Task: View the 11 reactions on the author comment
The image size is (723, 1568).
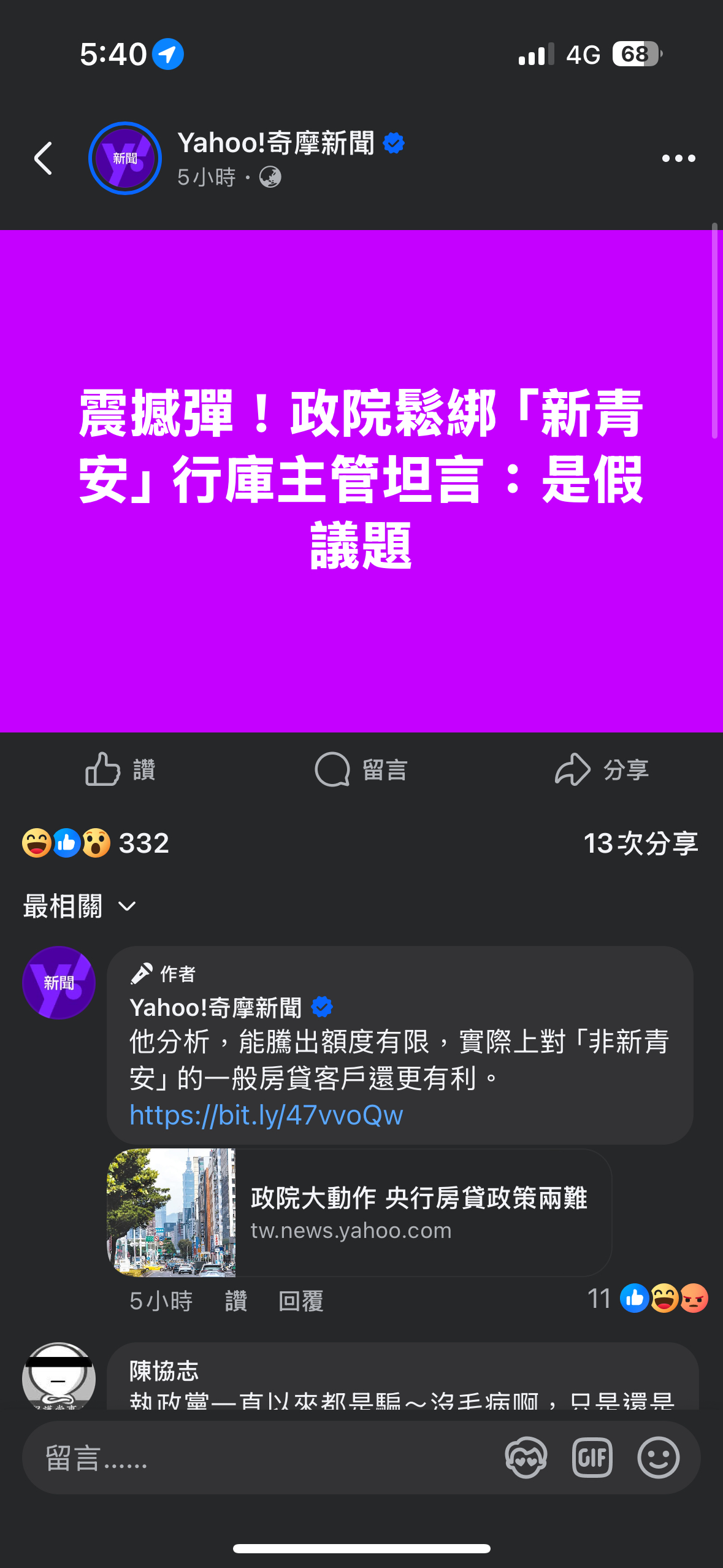Action: pos(648,1298)
